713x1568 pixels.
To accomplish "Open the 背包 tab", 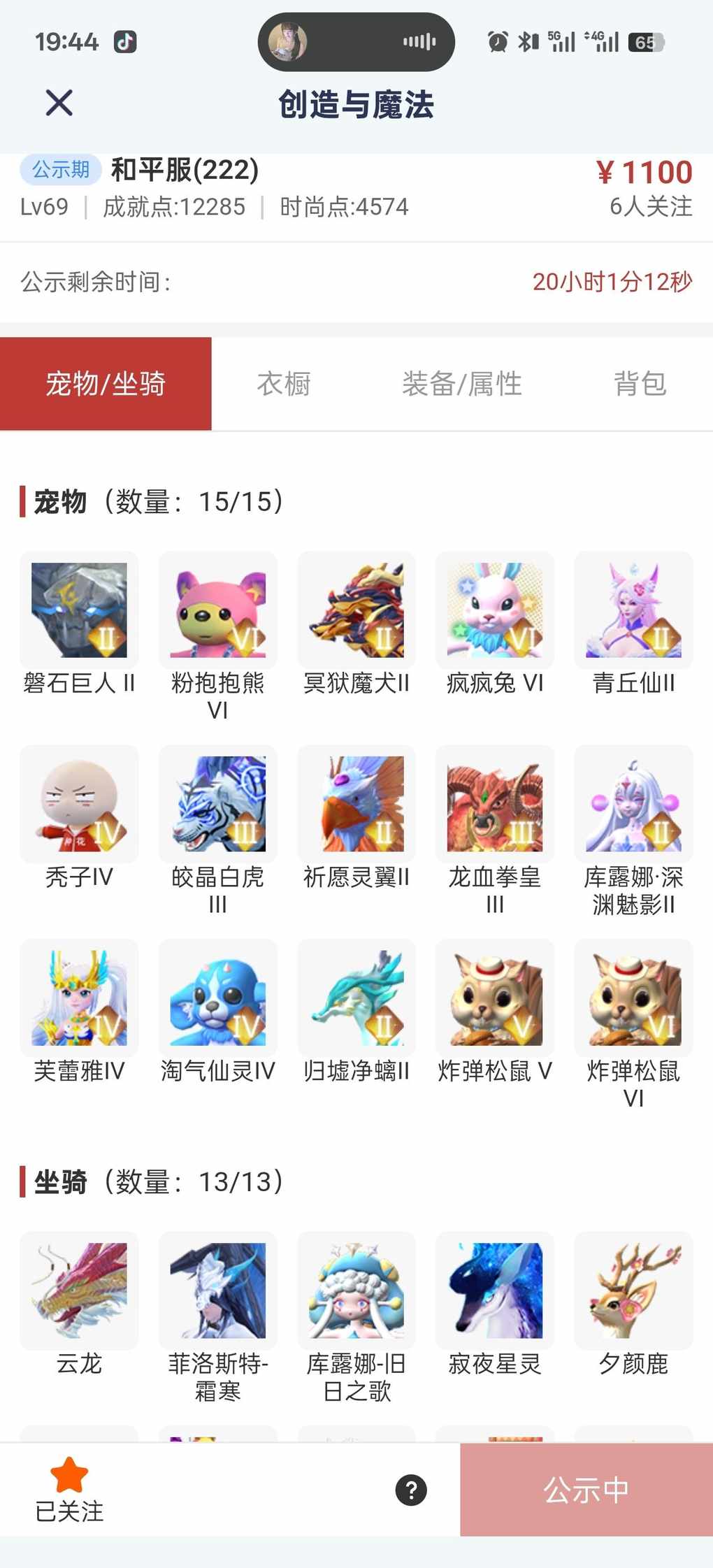I will [640, 384].
